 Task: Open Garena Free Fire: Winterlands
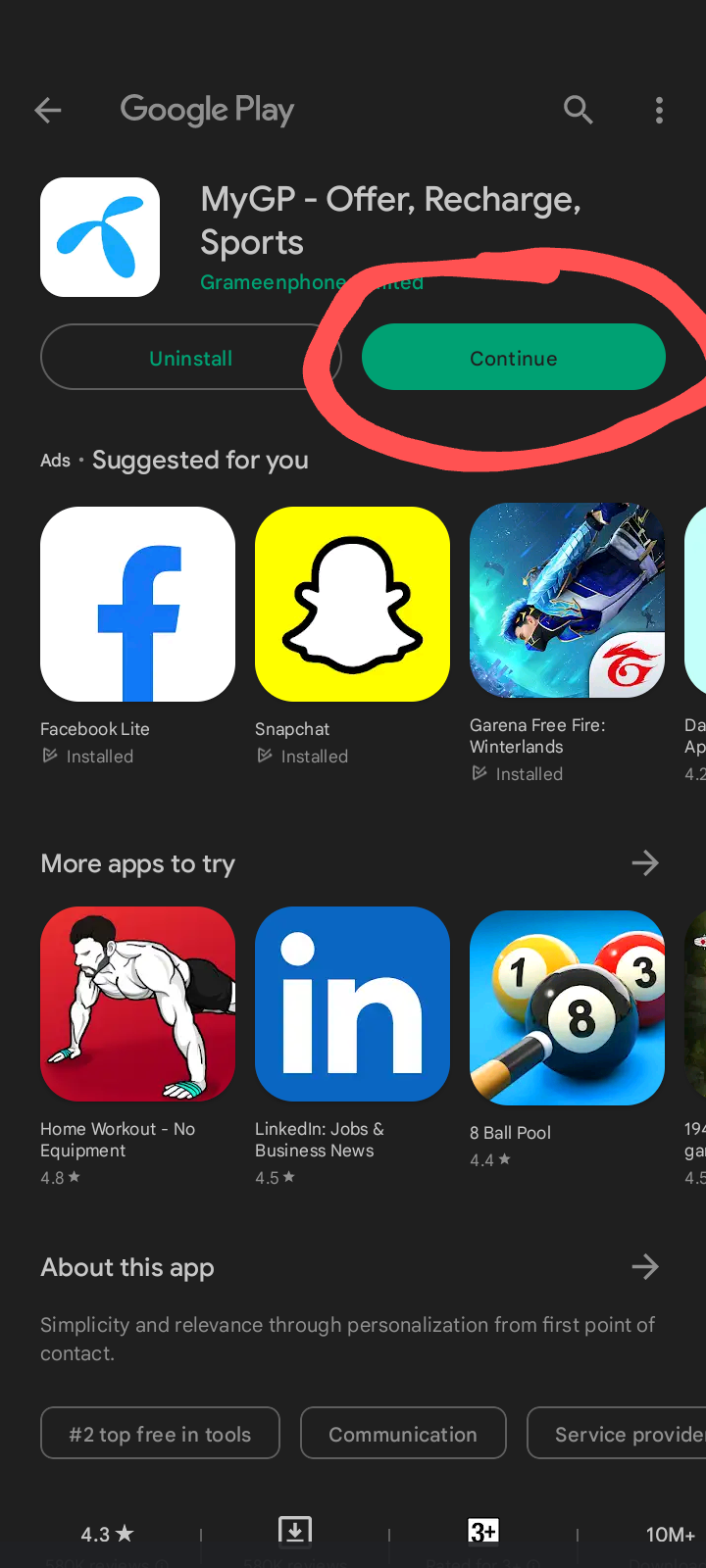(567, 600)
